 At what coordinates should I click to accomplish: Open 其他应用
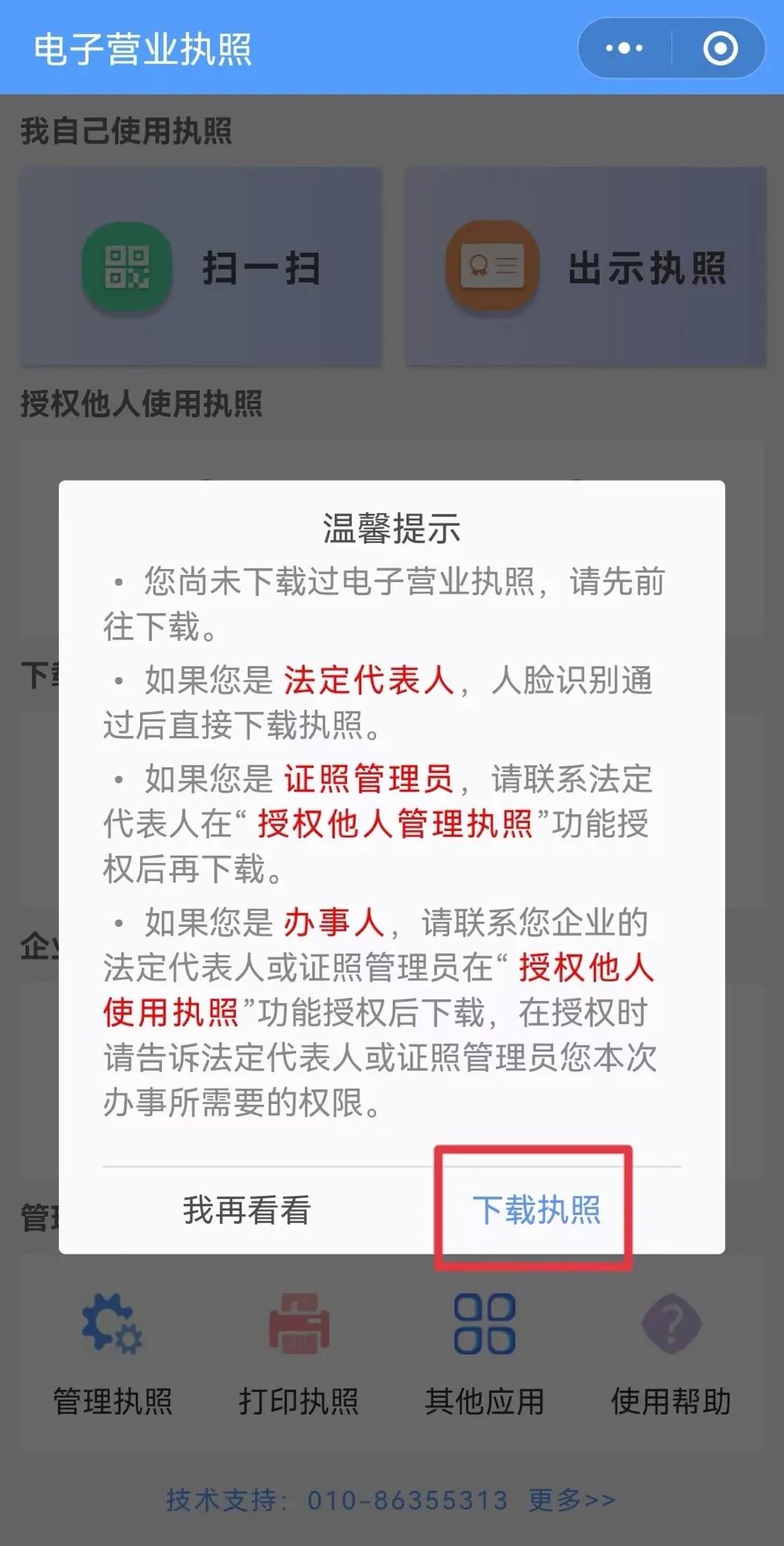(x=485, y=1354)
